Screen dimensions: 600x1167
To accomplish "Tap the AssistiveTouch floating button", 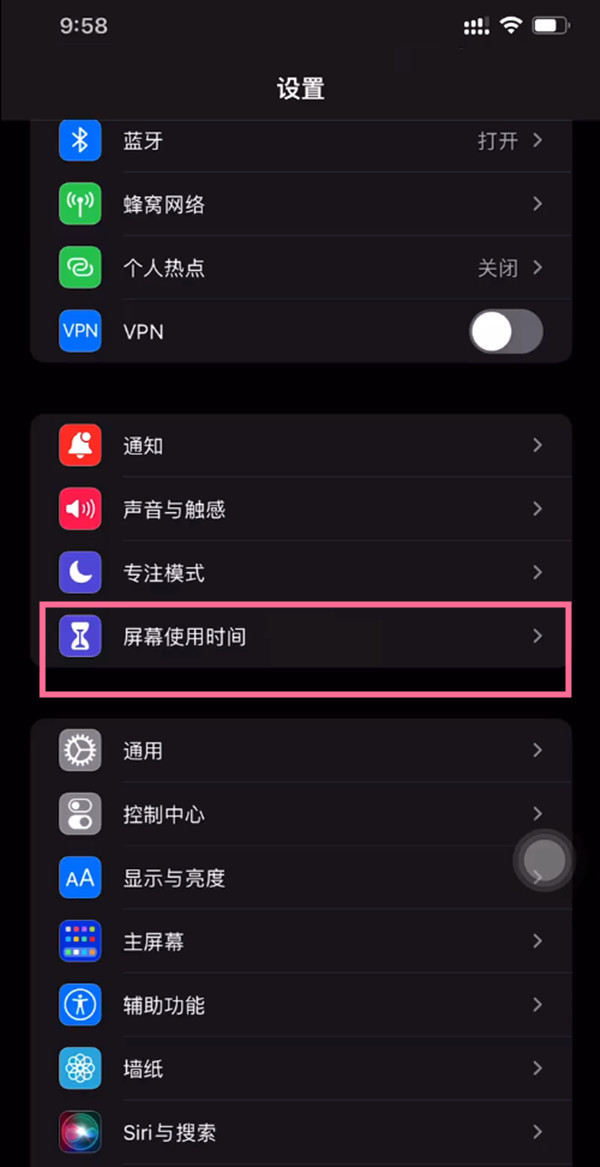I will point(545,859).
